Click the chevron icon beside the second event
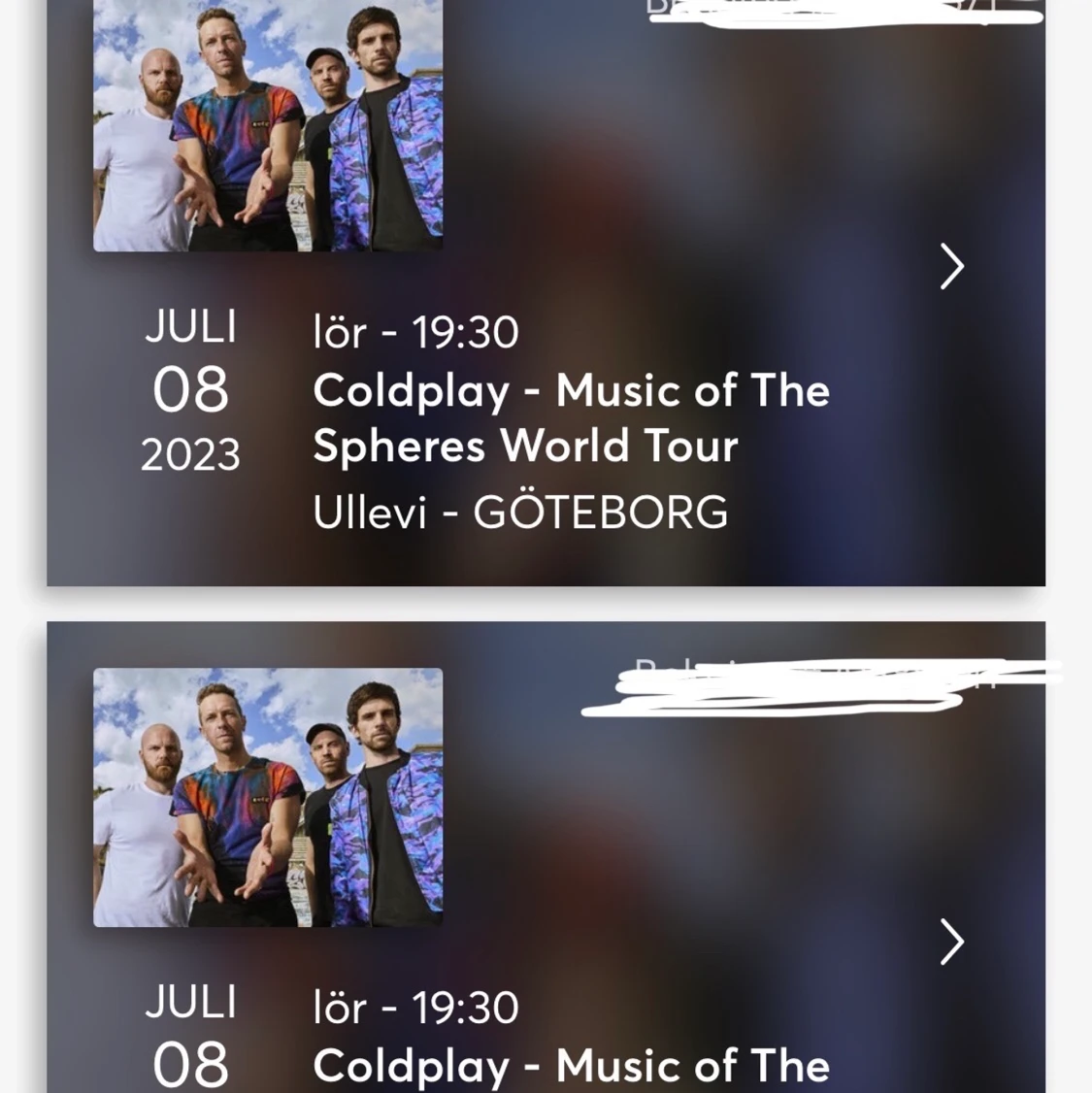Viewport: 1092px width, 1093px height. (x=950, y=942)
